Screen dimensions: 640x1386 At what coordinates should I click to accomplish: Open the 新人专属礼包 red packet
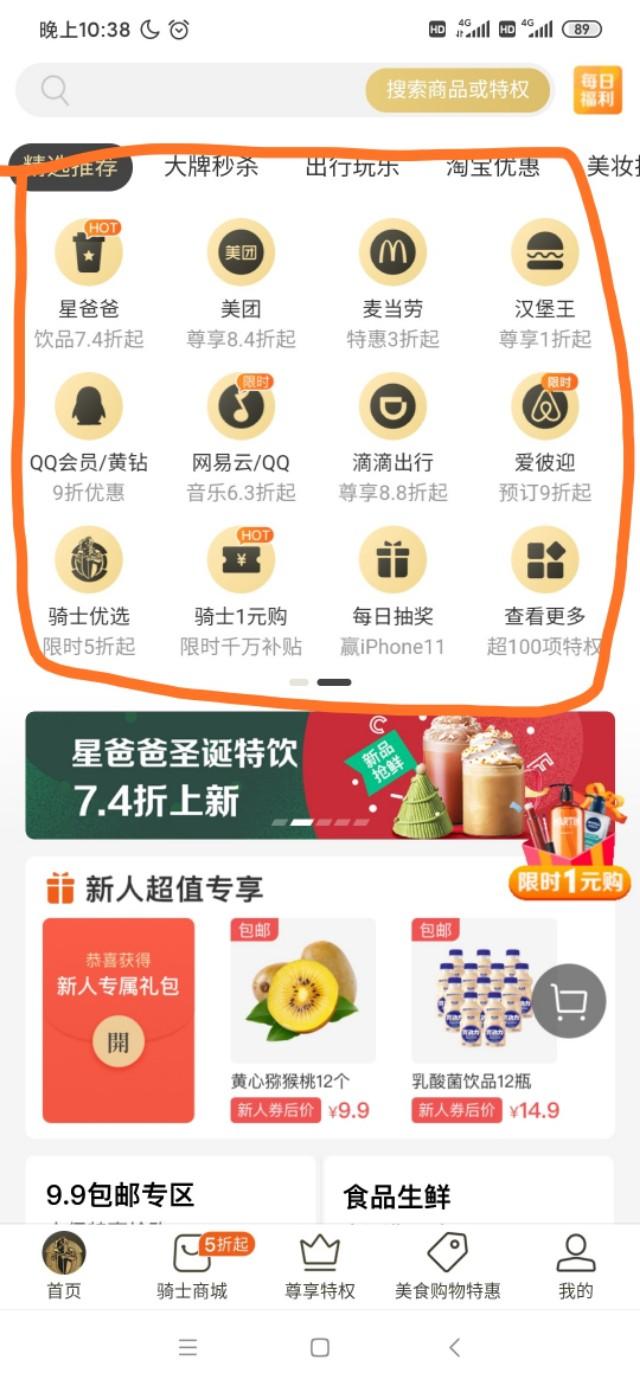pyautogui.click(x=118, y=1020)
